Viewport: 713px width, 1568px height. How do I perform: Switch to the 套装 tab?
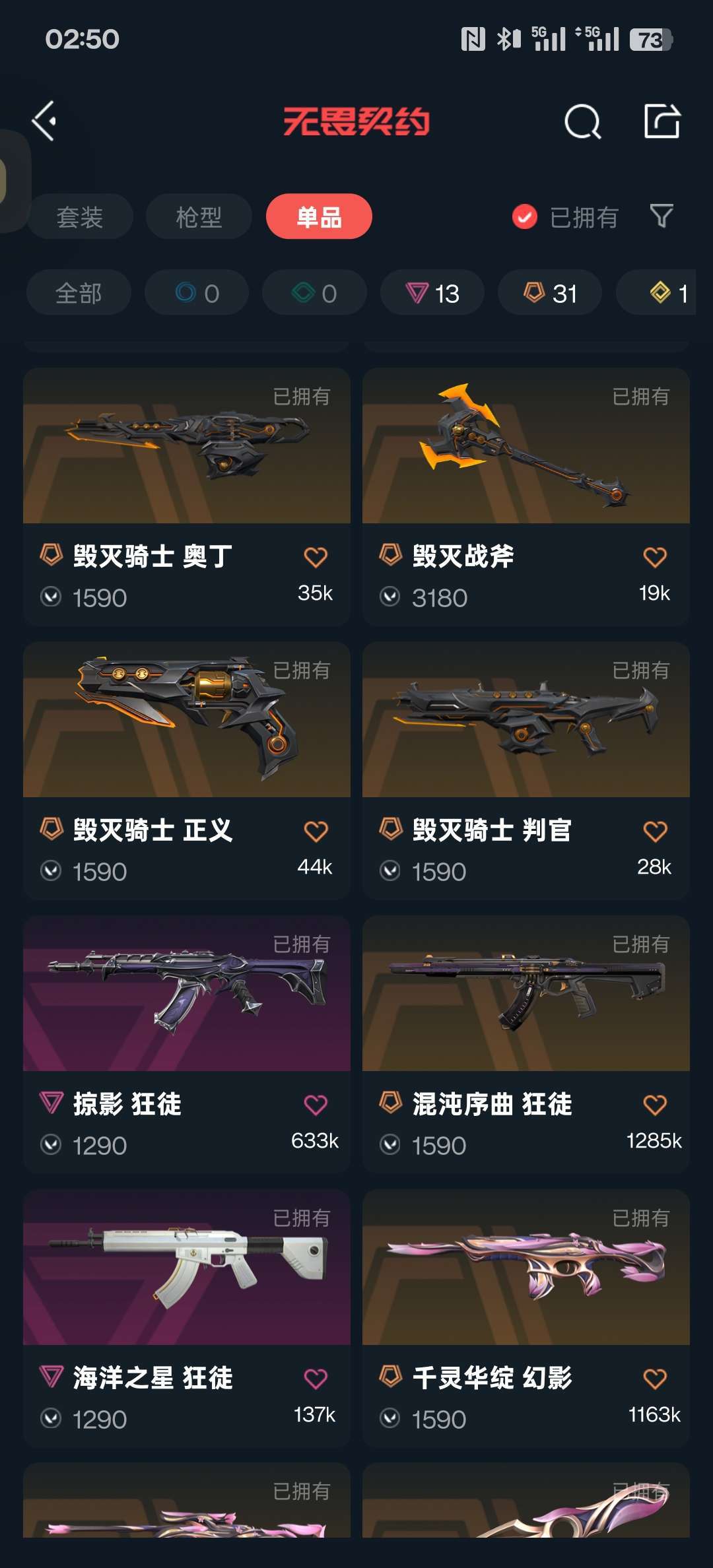point(80,216)
